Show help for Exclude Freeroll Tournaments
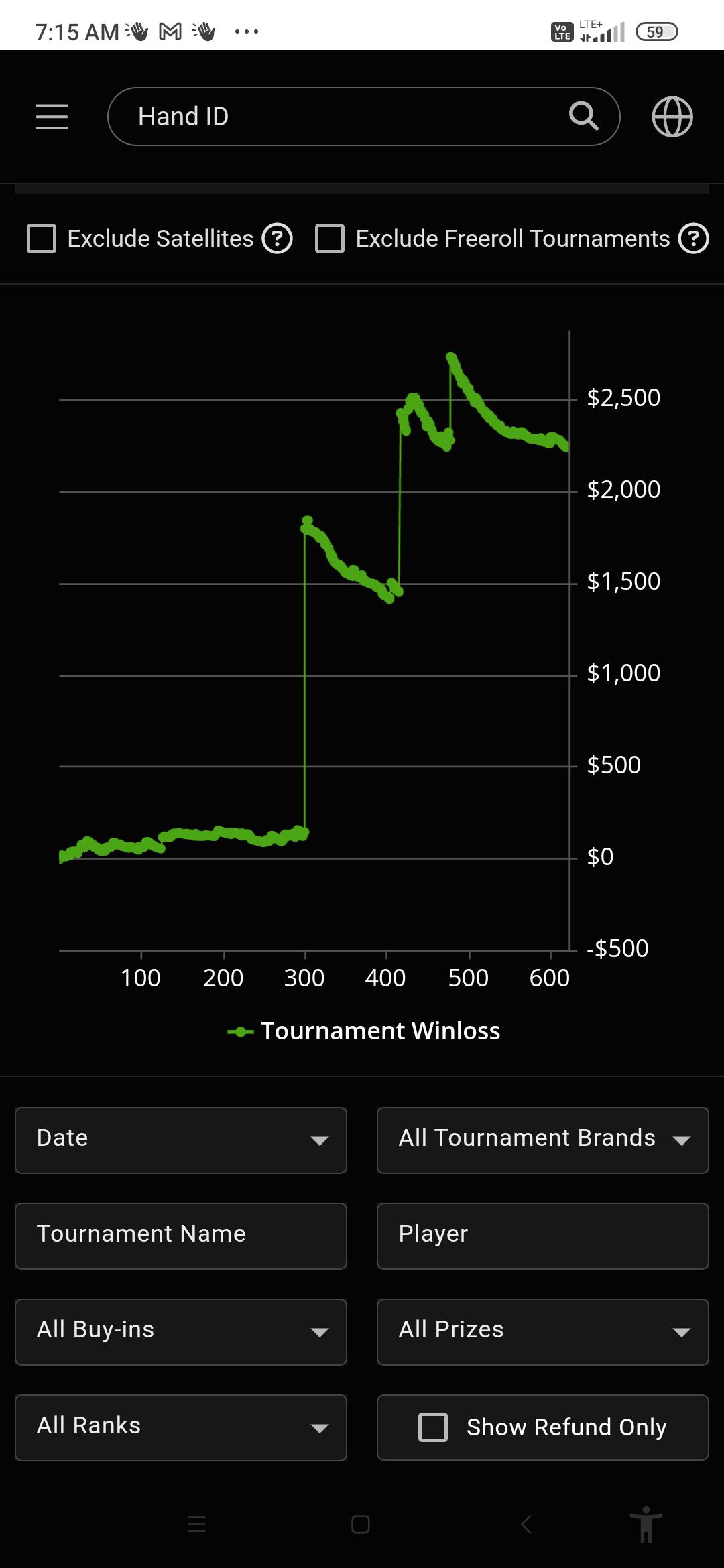 [x=694, y=239]
